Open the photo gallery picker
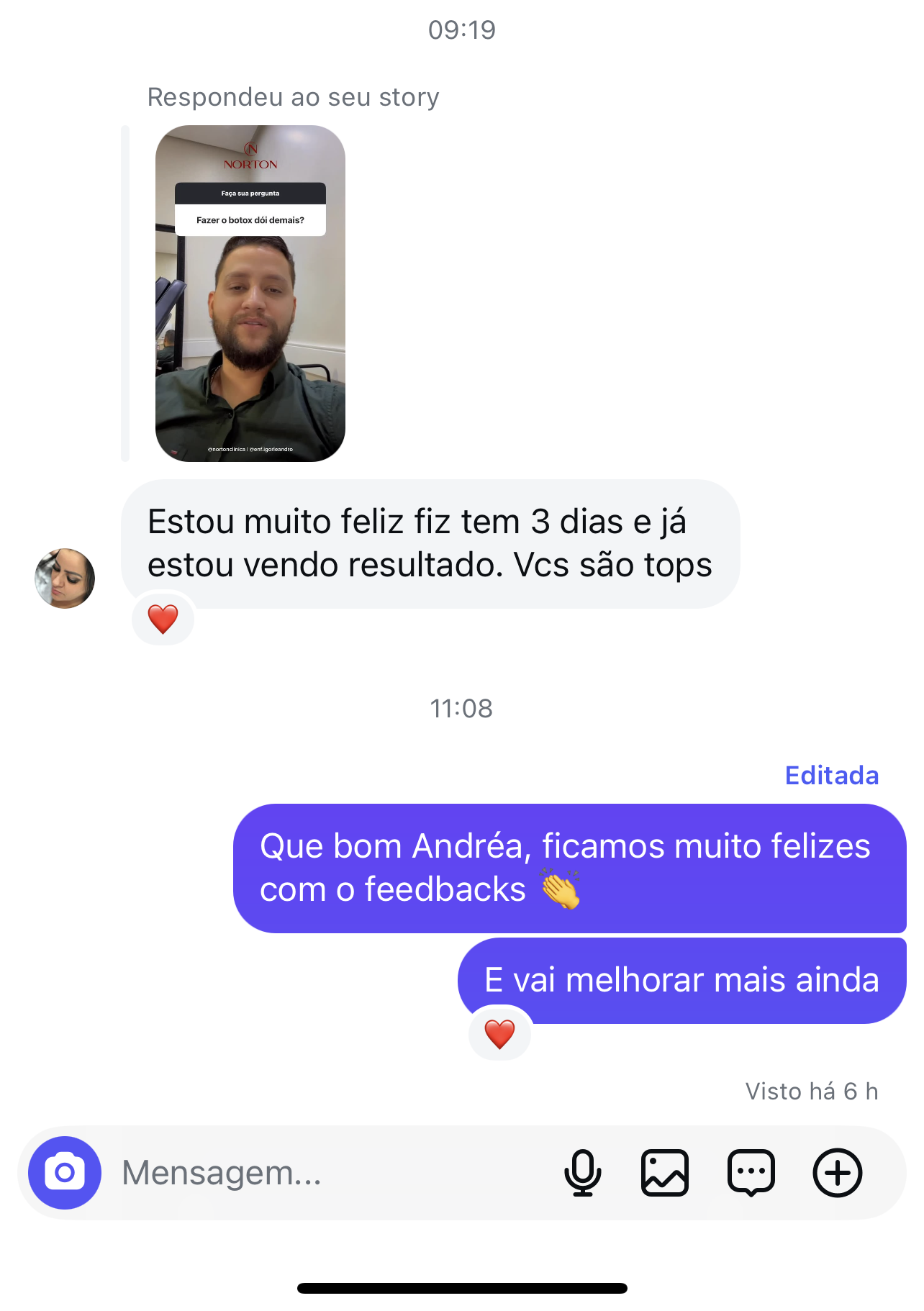This screenshot has height=1311, width=924. pyautogui.click(x=664, y=1172)
